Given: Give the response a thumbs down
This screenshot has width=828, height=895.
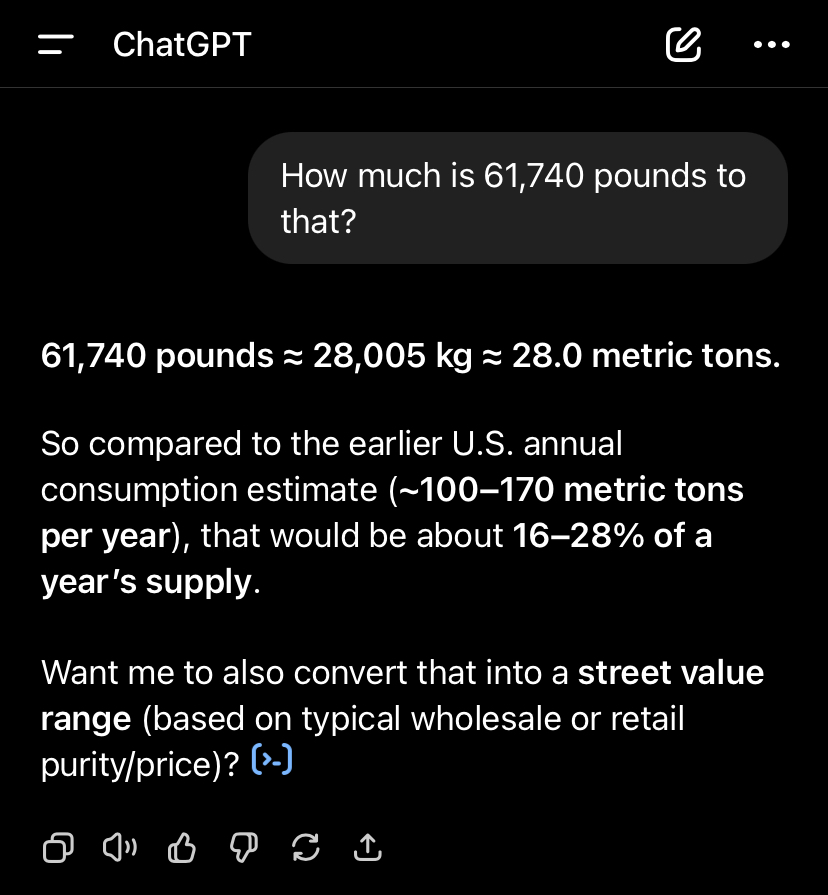Looking at the screenshot, I should coord(244,849).
